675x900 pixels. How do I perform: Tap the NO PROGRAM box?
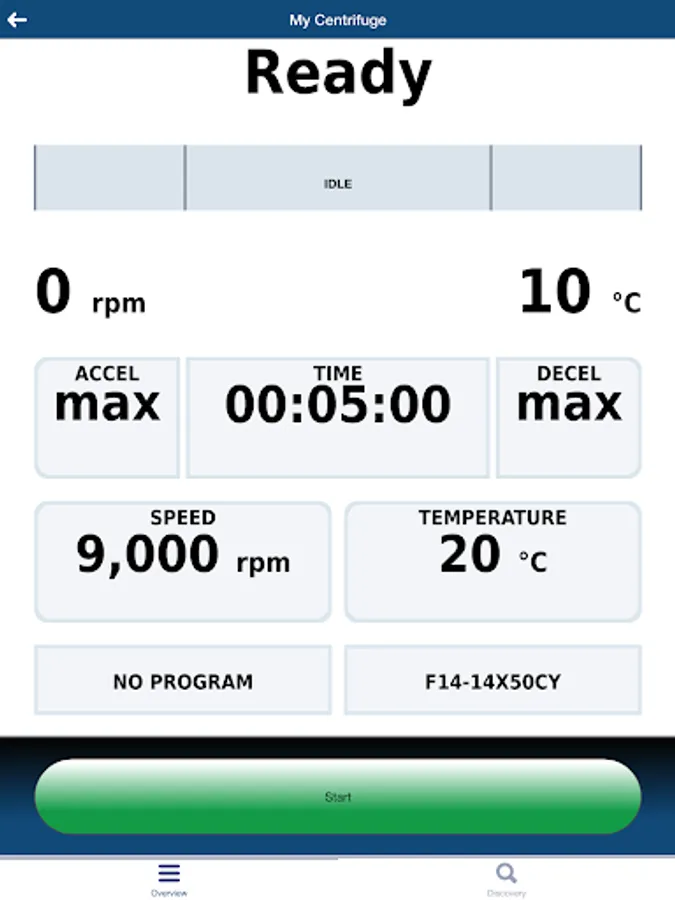pos(183,680)
